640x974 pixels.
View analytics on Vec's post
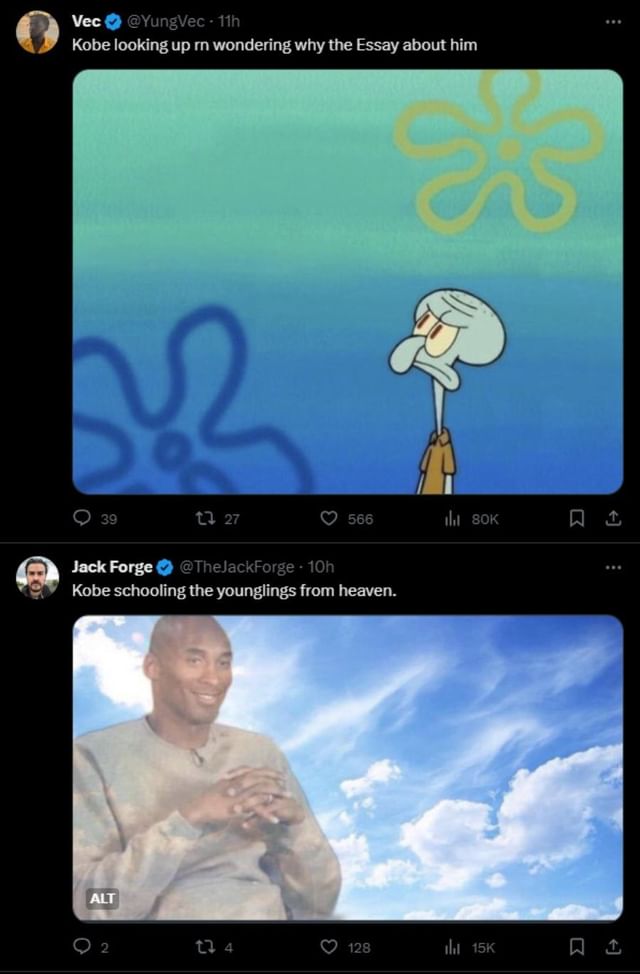[x=450, y=518]
